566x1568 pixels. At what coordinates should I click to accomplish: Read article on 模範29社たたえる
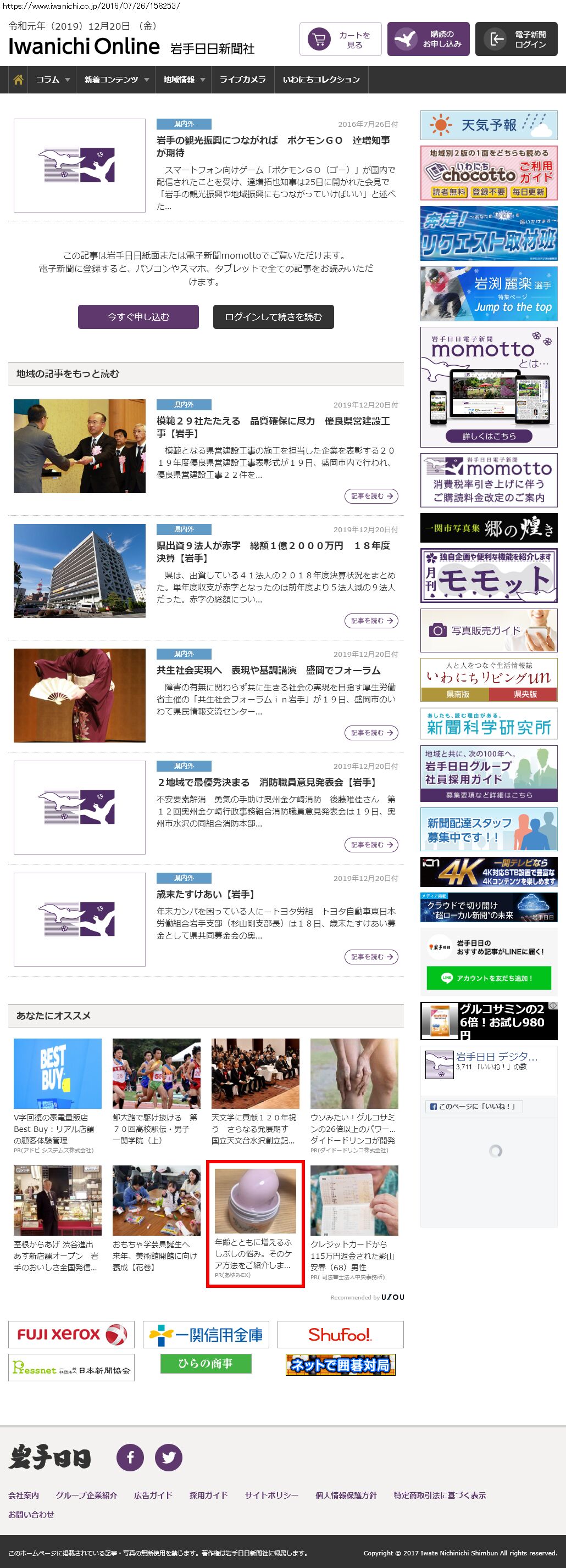click(x=371, y=496)
